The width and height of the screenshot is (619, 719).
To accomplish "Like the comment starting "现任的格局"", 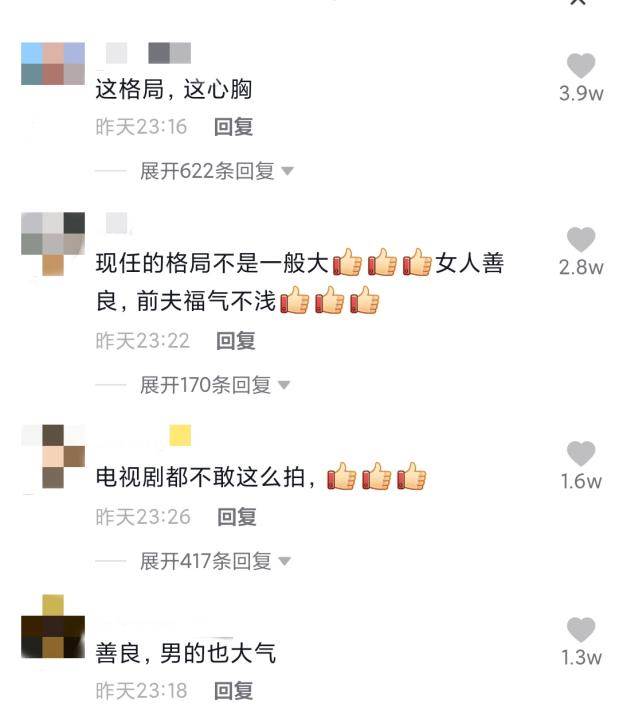I will [581, 240].
